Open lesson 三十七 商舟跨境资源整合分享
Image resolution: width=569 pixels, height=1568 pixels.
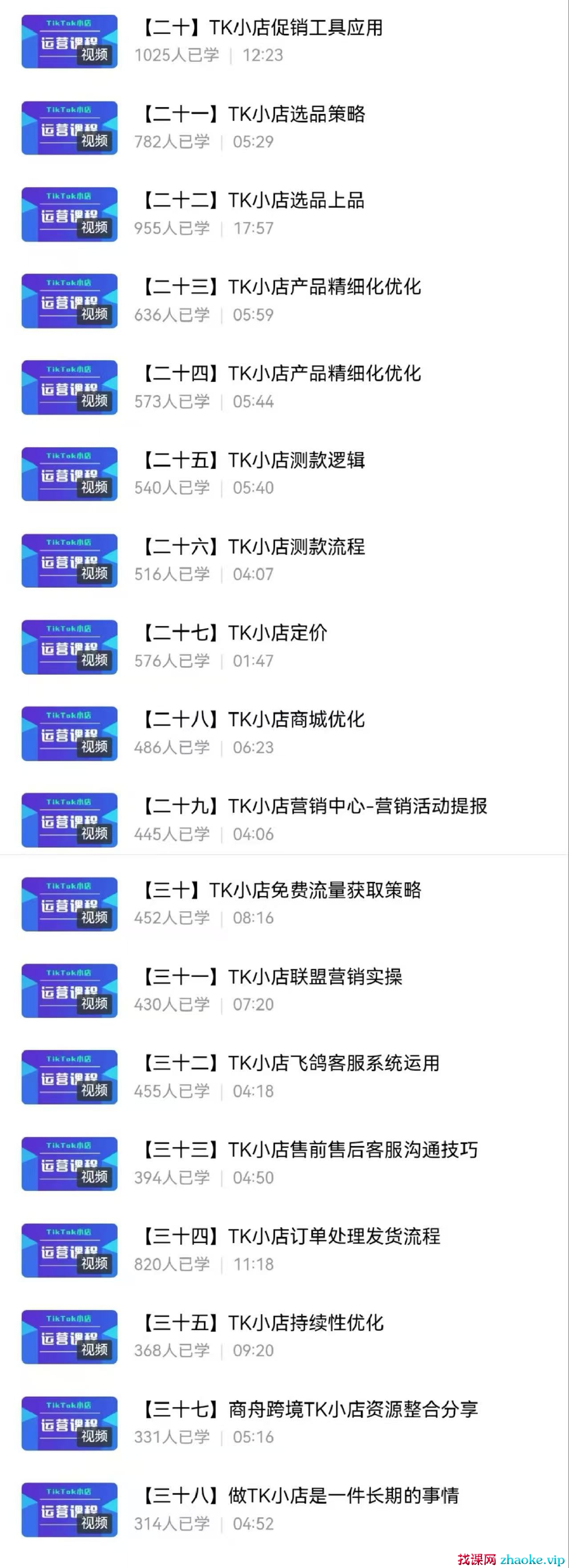309,1410
